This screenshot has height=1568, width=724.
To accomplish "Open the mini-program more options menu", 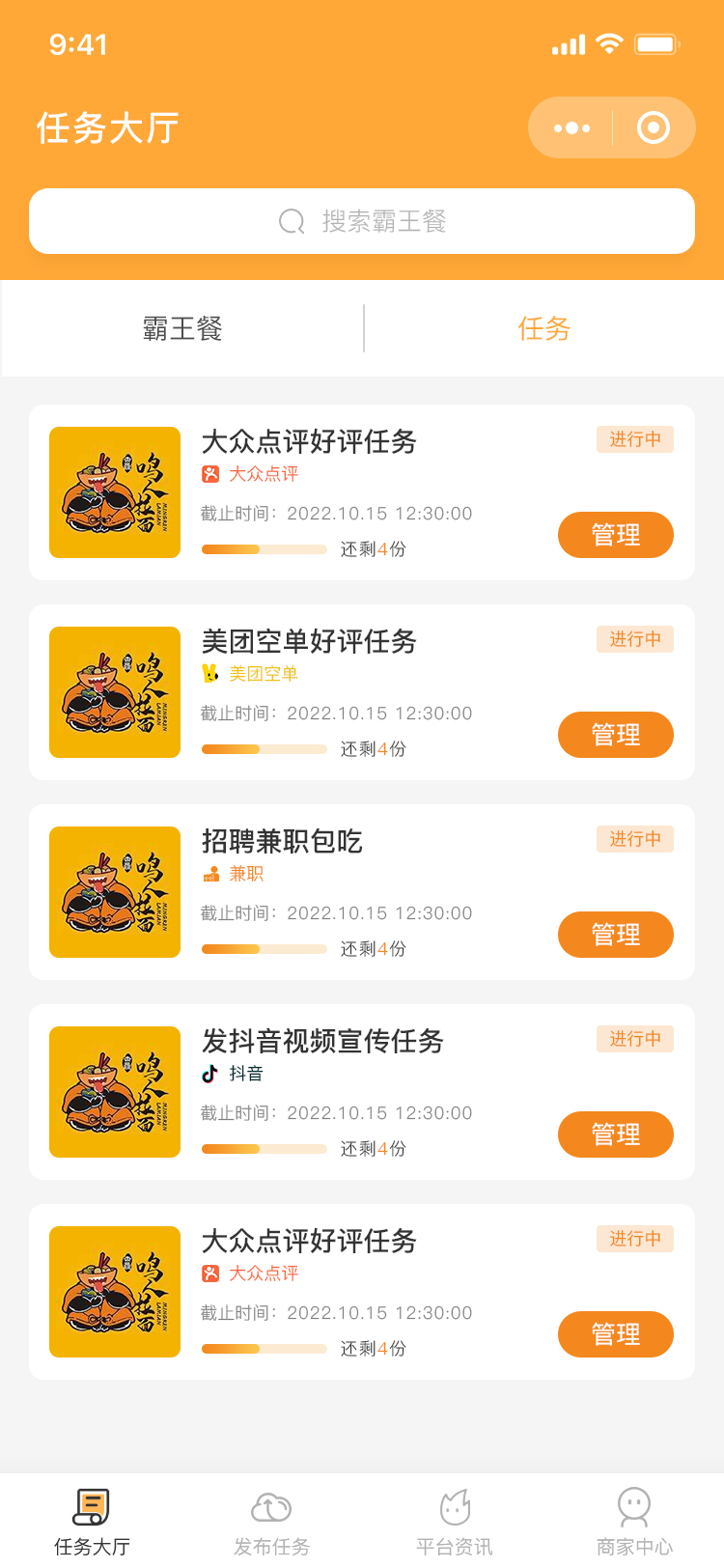I will tap(571, 127).
